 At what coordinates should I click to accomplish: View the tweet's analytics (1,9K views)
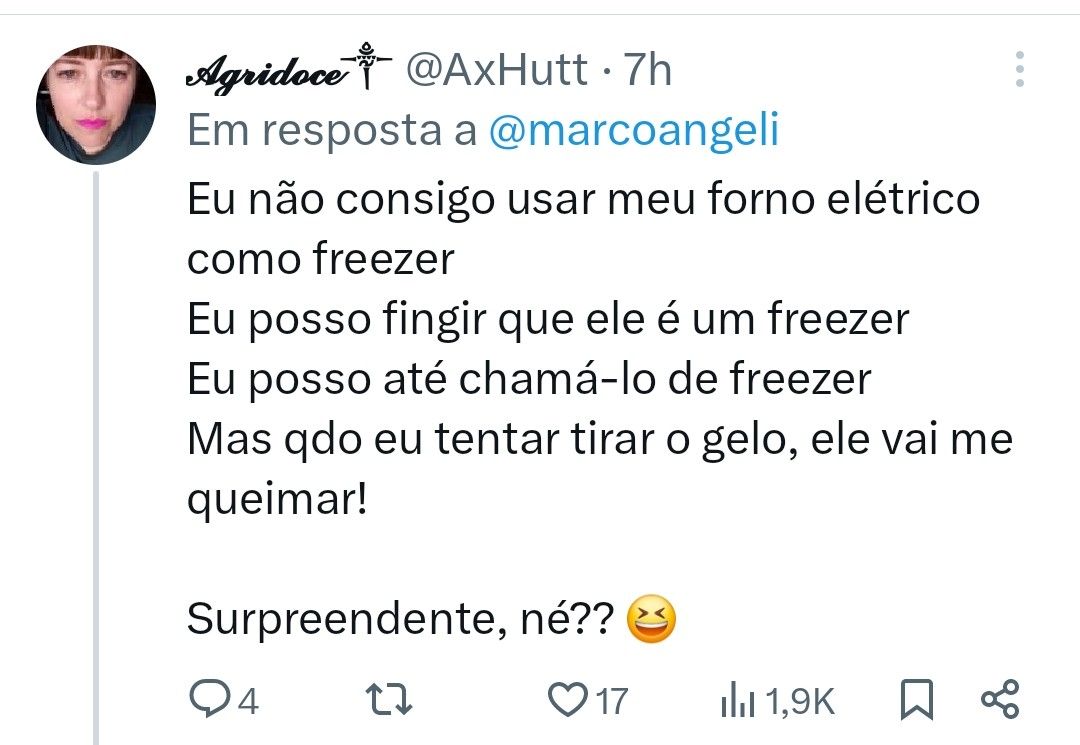777,700
